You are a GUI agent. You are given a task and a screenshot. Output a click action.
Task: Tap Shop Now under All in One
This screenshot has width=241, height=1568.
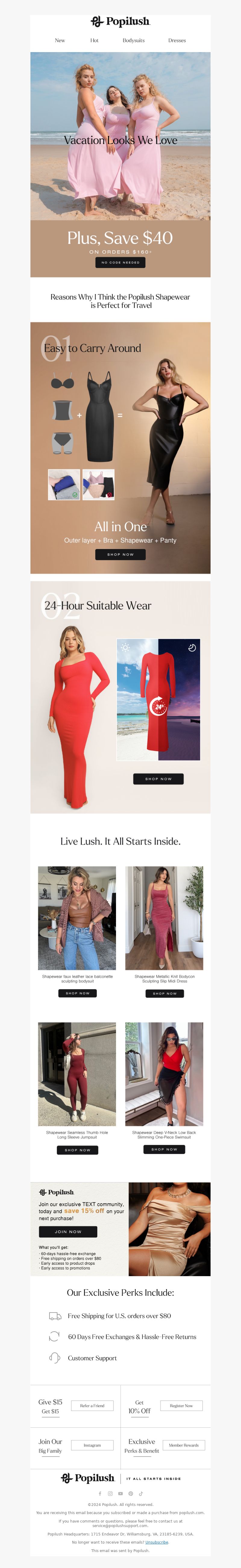coord(120,554)
